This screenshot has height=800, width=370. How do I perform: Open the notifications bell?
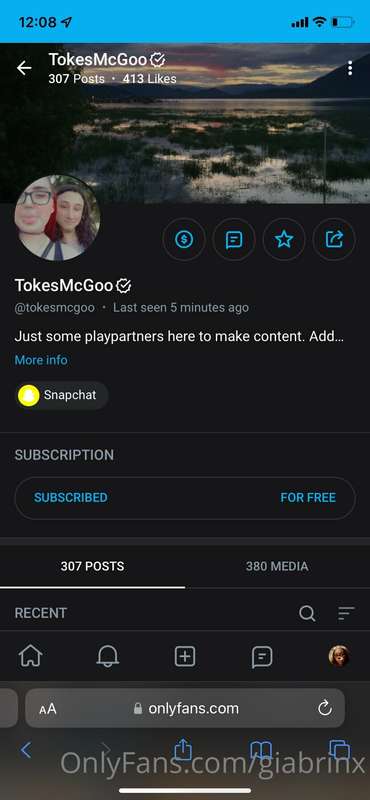pos(108,656)
